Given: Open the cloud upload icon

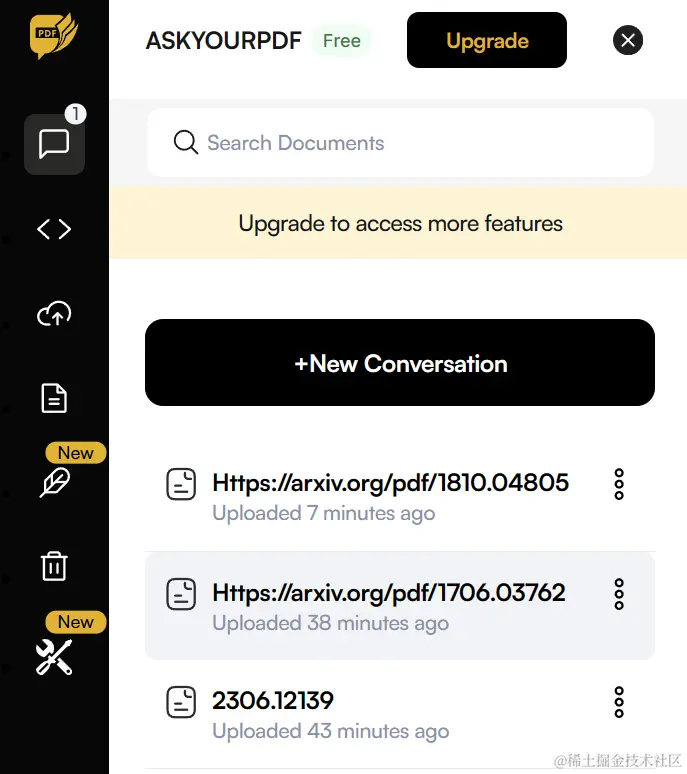Looking at the screenshot, I should tap(54, 315).
